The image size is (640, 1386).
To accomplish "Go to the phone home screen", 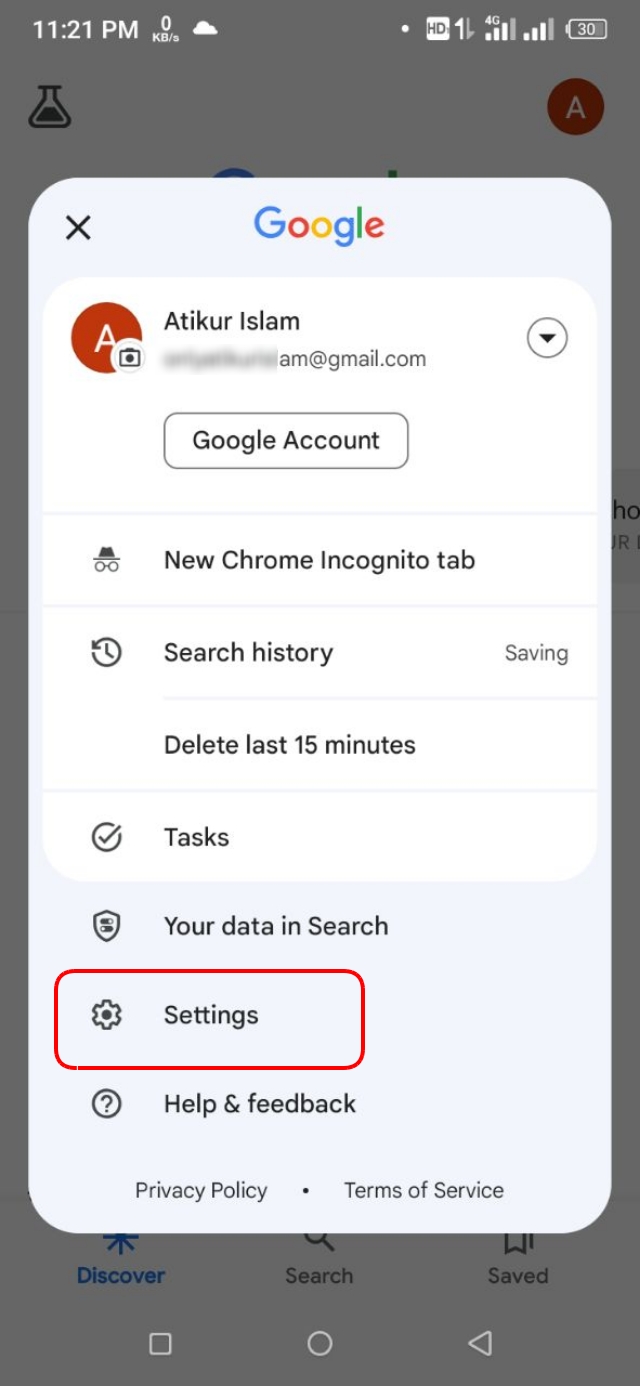I will pos(320,1343).
